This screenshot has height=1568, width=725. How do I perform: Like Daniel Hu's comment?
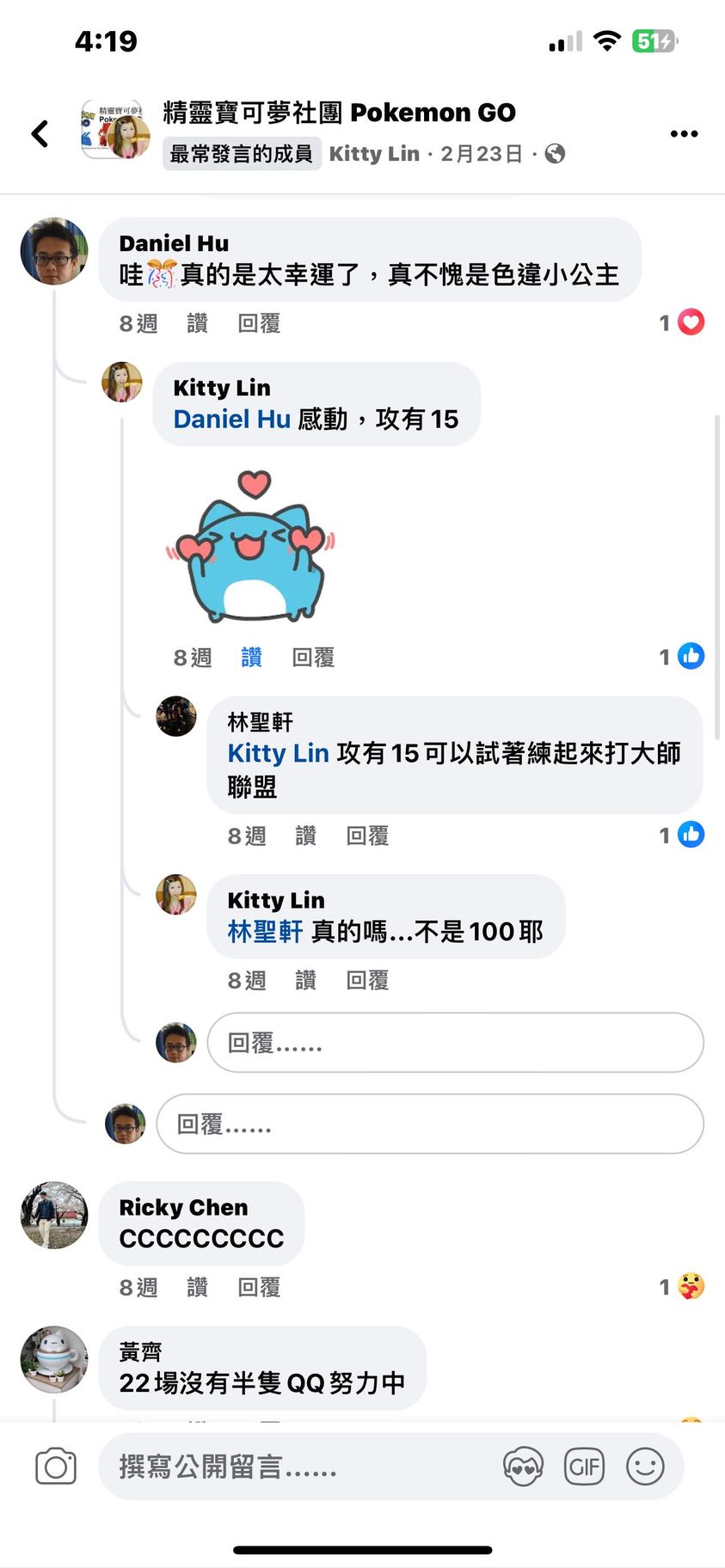[197, 323]
